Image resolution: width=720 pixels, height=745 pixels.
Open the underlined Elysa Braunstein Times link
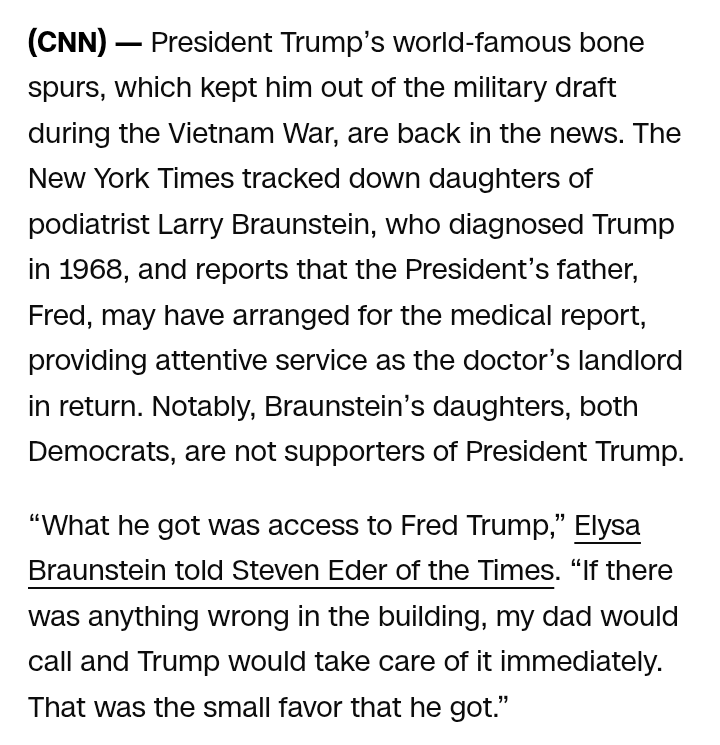[x=290, y=570]
